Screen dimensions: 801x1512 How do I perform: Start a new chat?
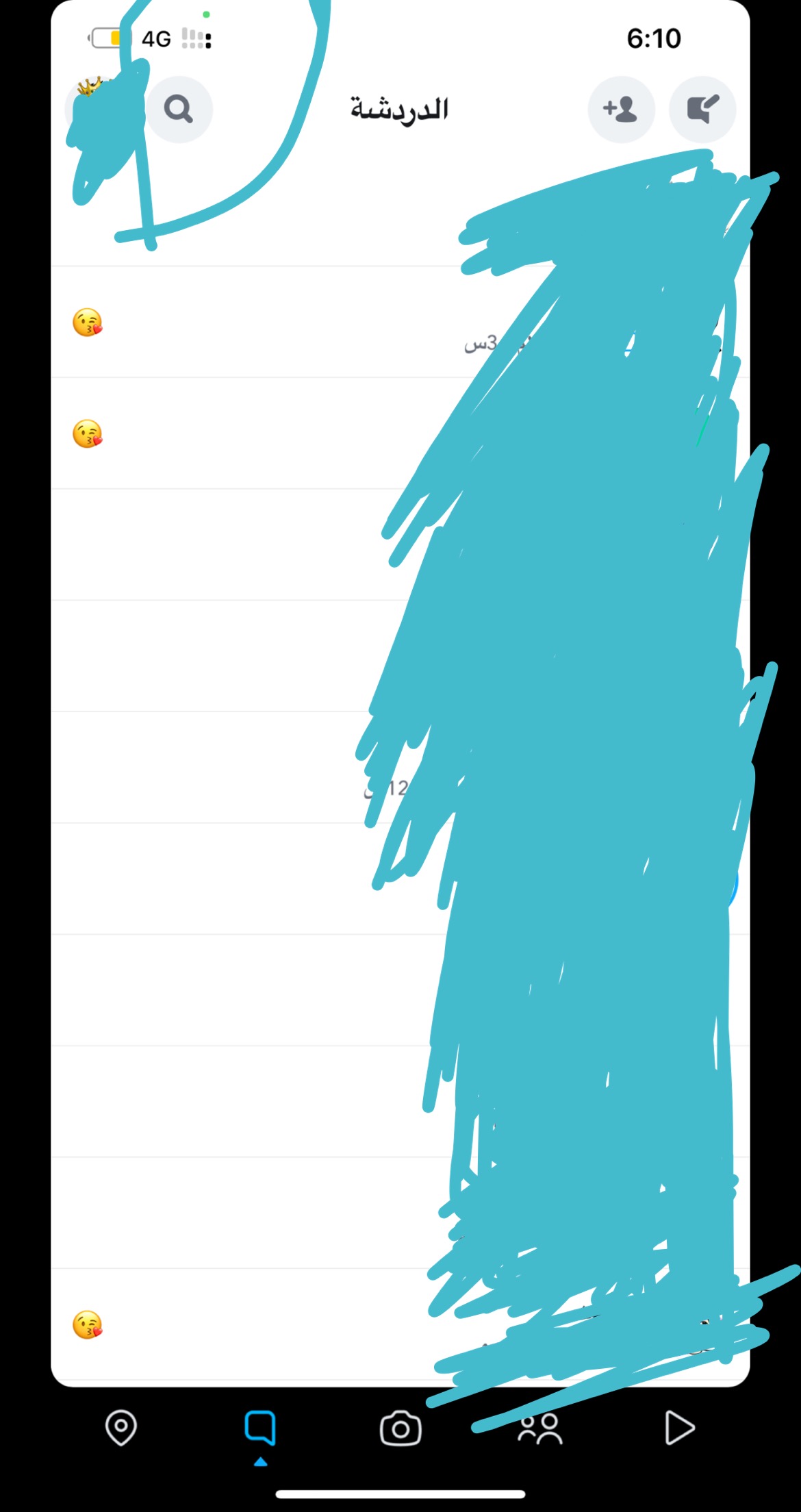click(702, 110)
